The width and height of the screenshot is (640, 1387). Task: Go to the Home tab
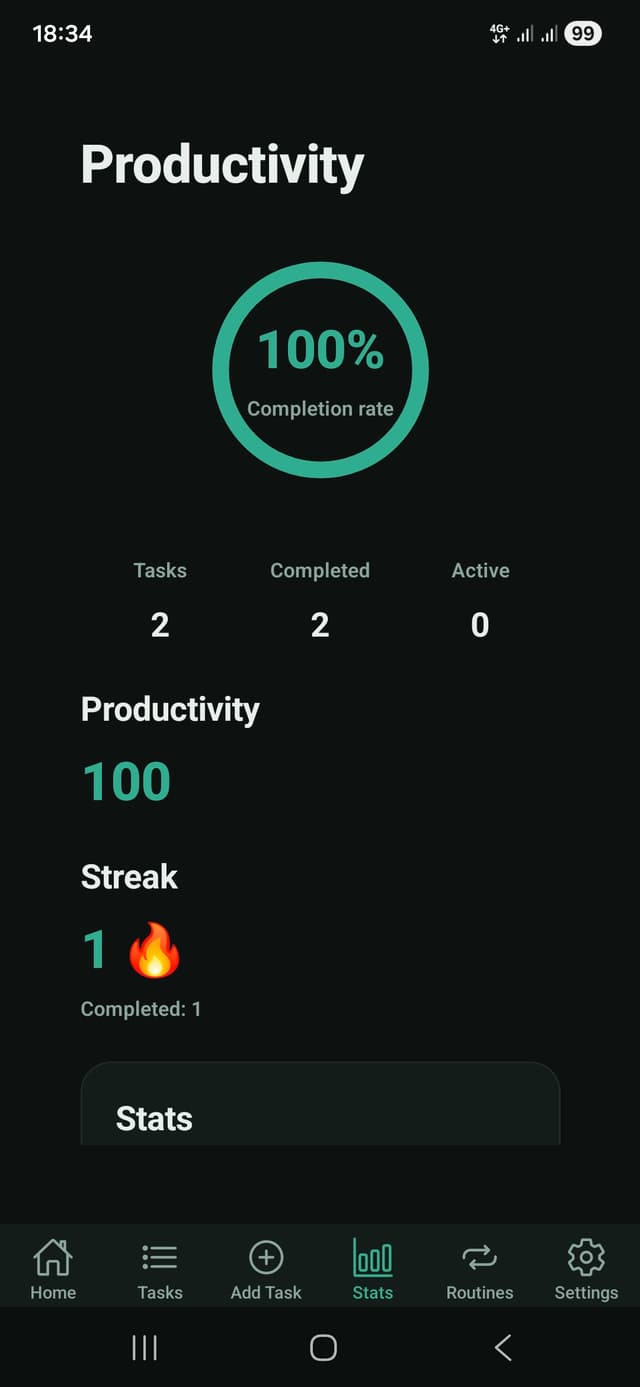click(x=53, y=1268)
